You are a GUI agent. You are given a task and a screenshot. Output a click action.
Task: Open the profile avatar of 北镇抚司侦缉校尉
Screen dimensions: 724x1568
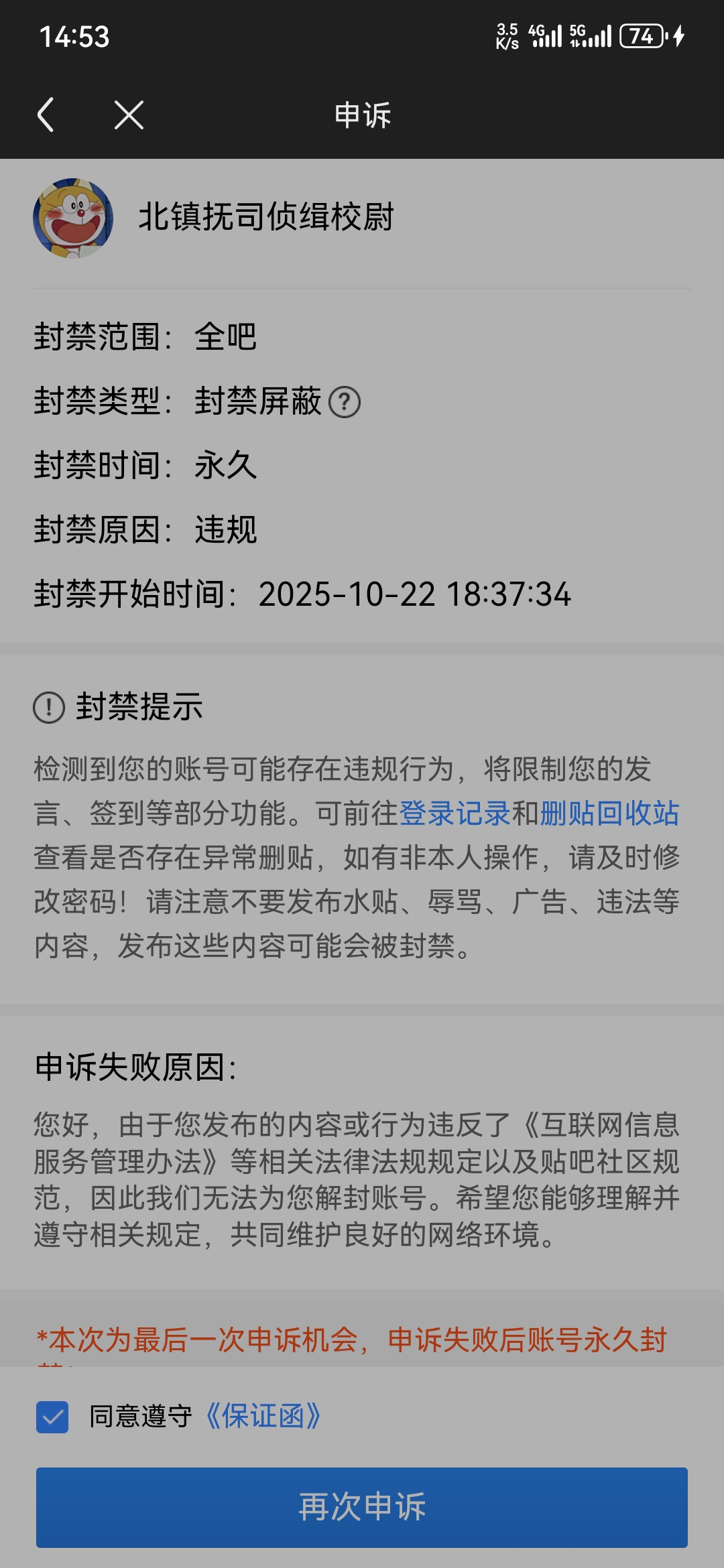(x=73, y=218)
